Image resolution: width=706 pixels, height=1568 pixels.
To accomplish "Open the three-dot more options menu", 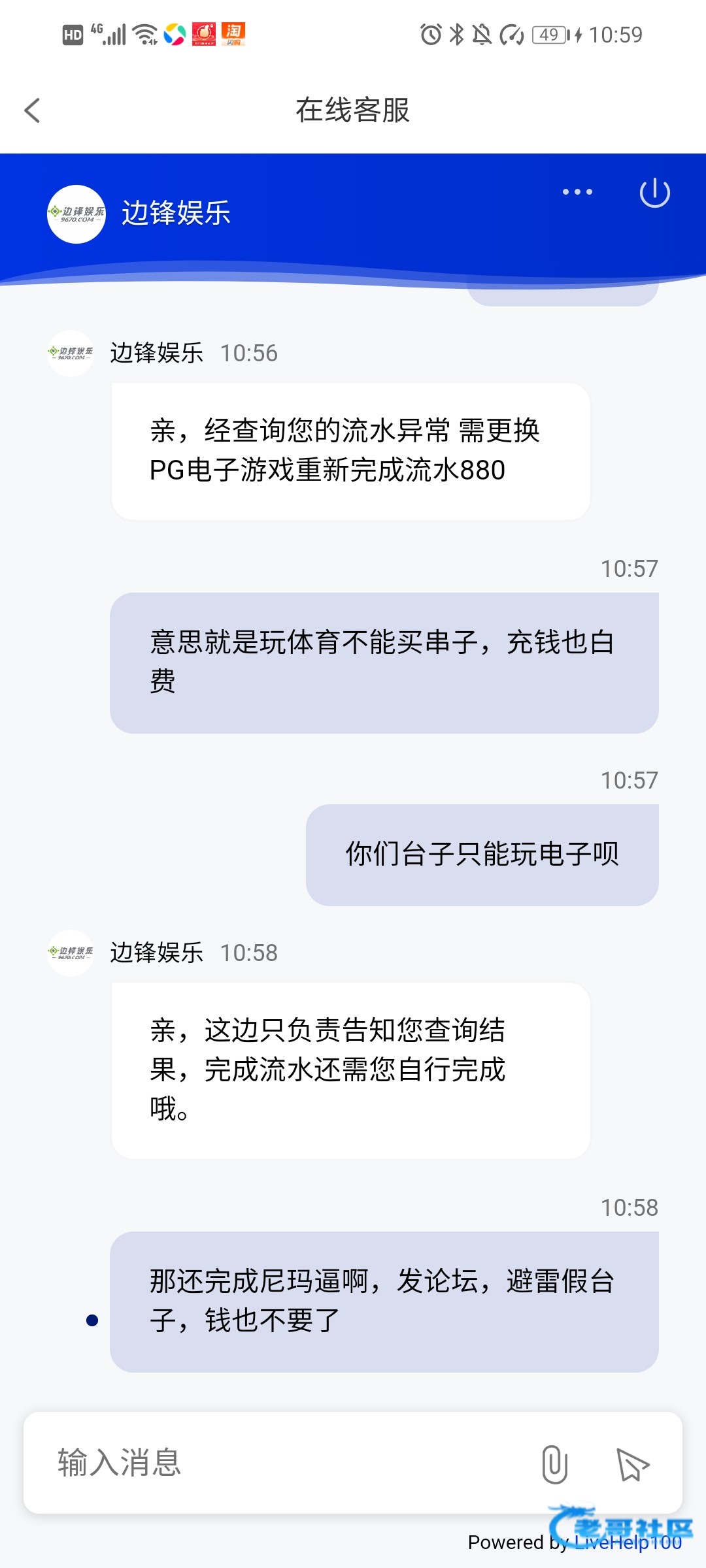I will click(577, 192).
